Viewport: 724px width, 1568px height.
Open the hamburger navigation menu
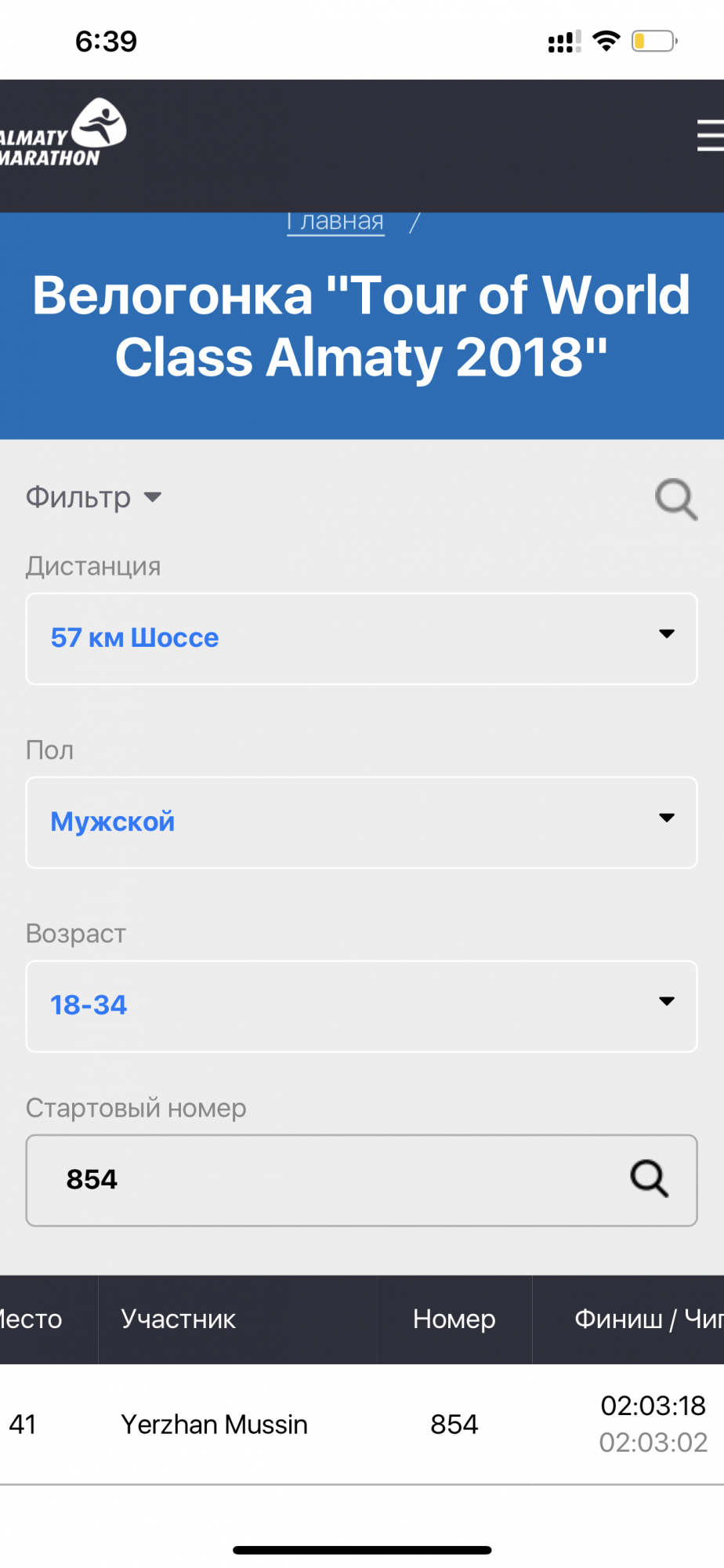[x=709, y=136]
